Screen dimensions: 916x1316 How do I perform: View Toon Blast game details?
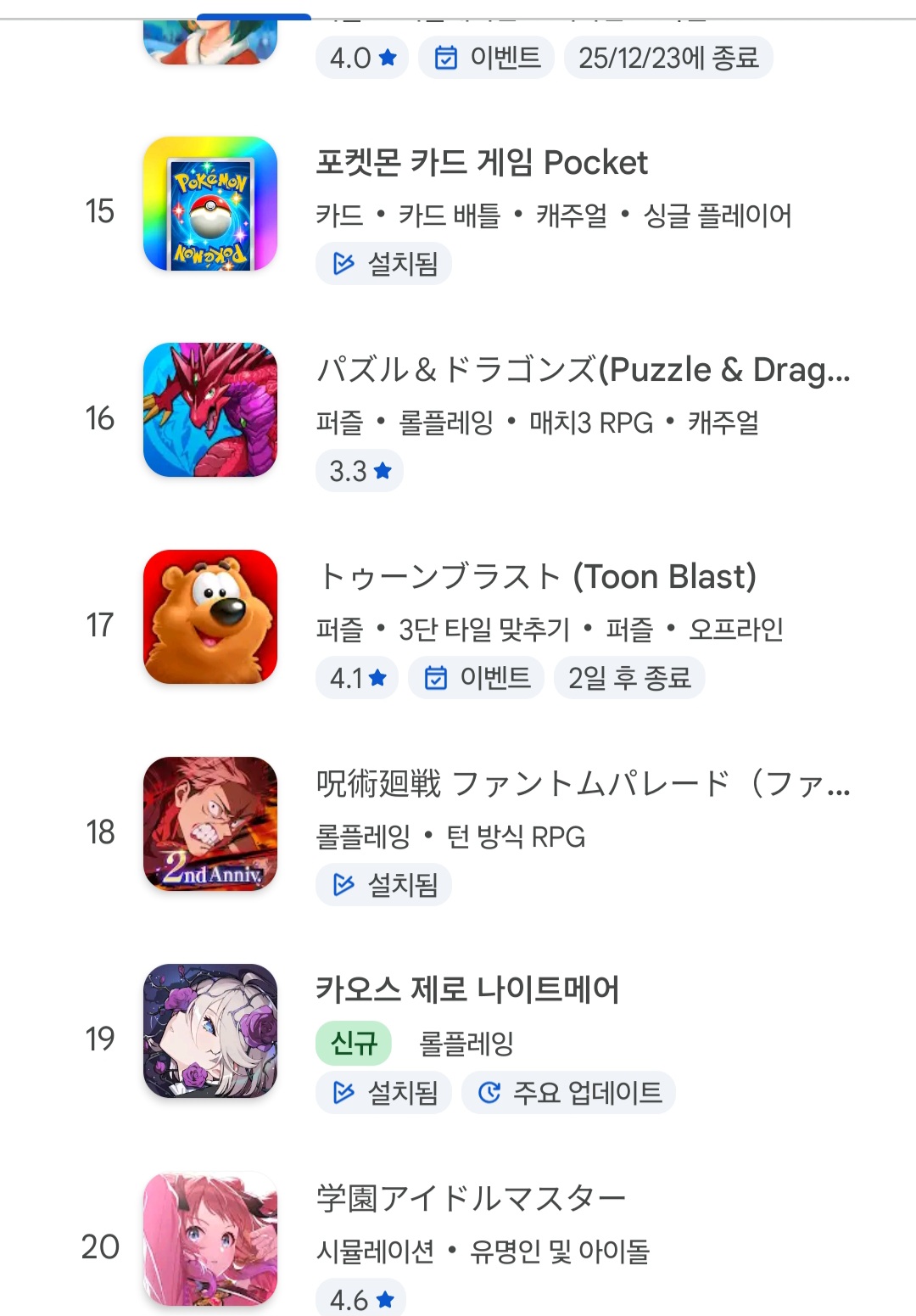point(535,577)
